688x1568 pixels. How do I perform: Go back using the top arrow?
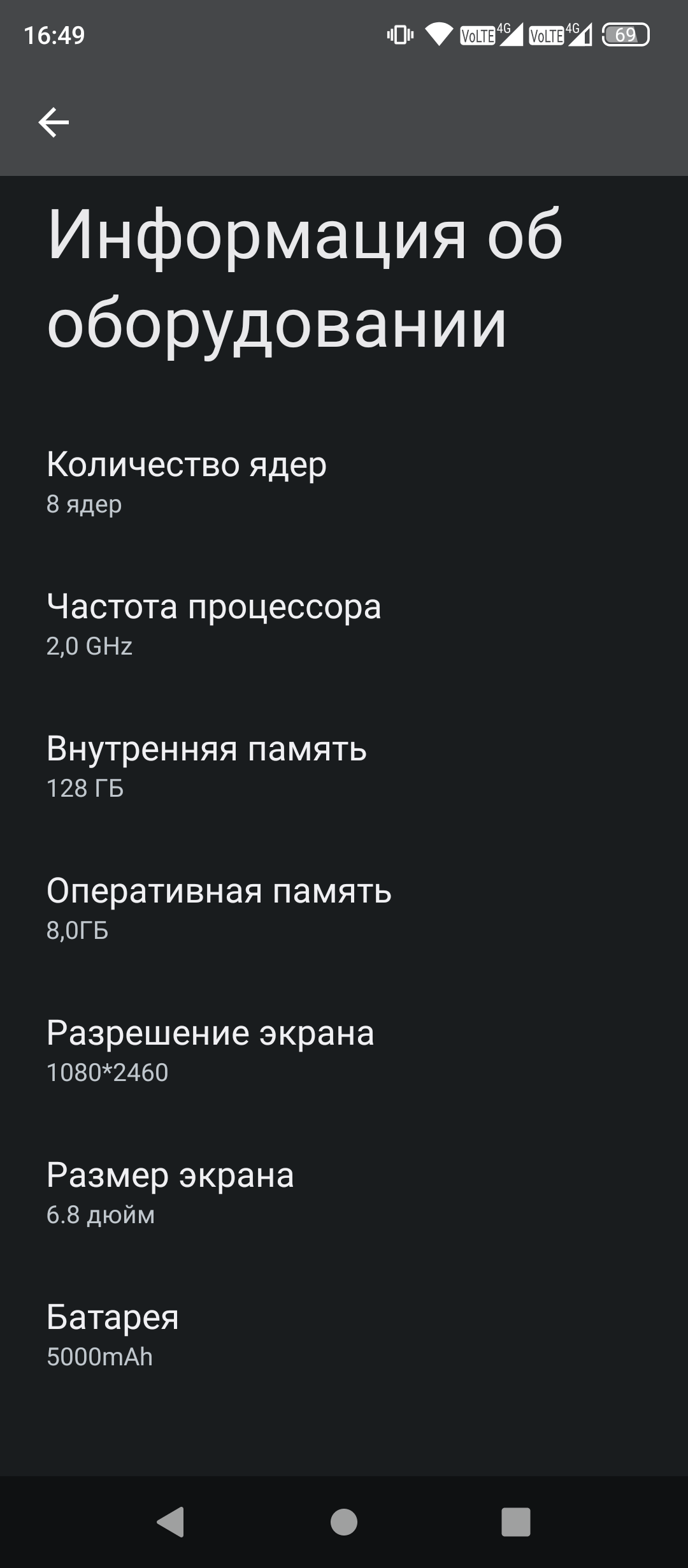click(54, 122)
